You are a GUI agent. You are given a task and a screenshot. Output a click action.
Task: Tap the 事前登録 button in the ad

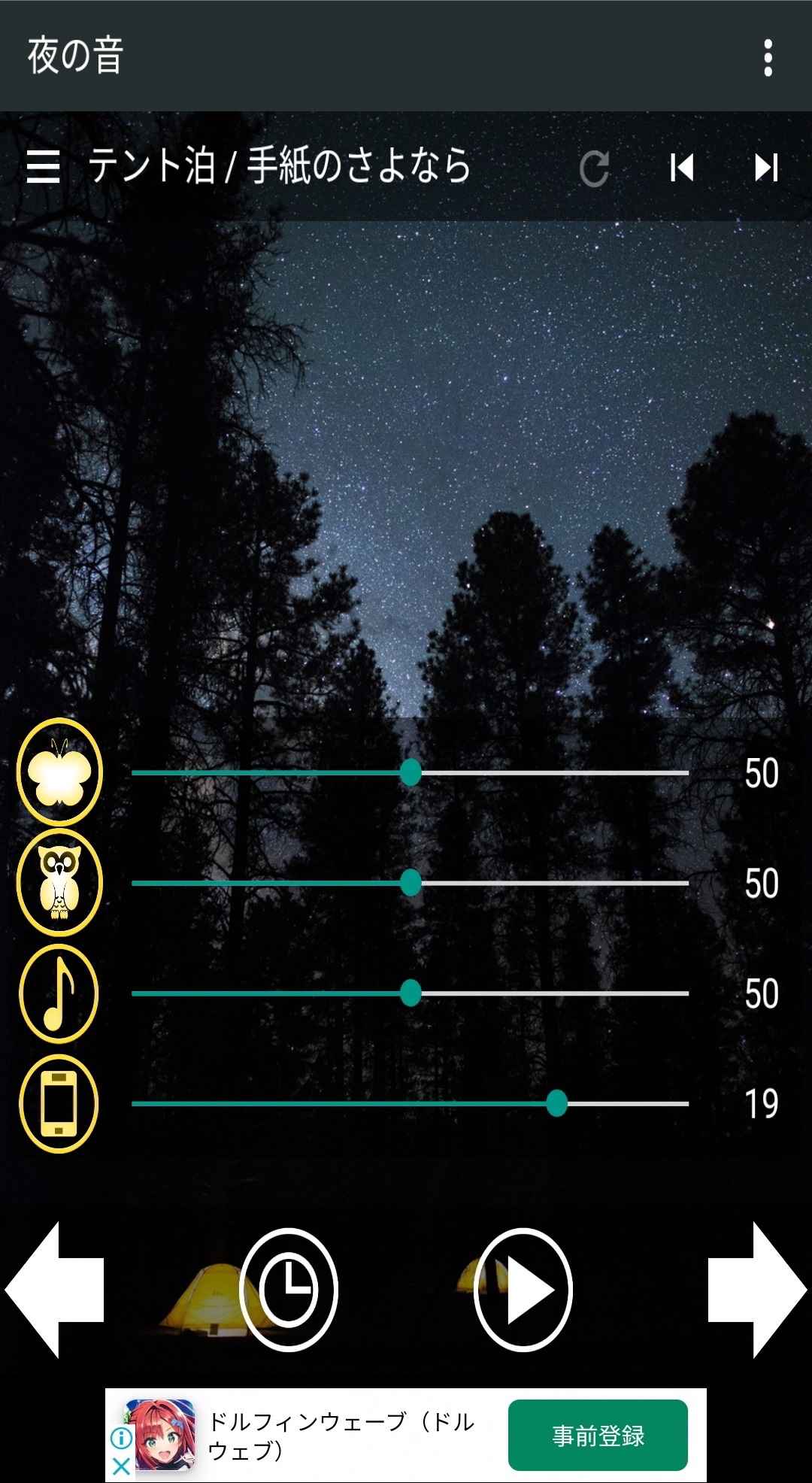point(598,1435)
